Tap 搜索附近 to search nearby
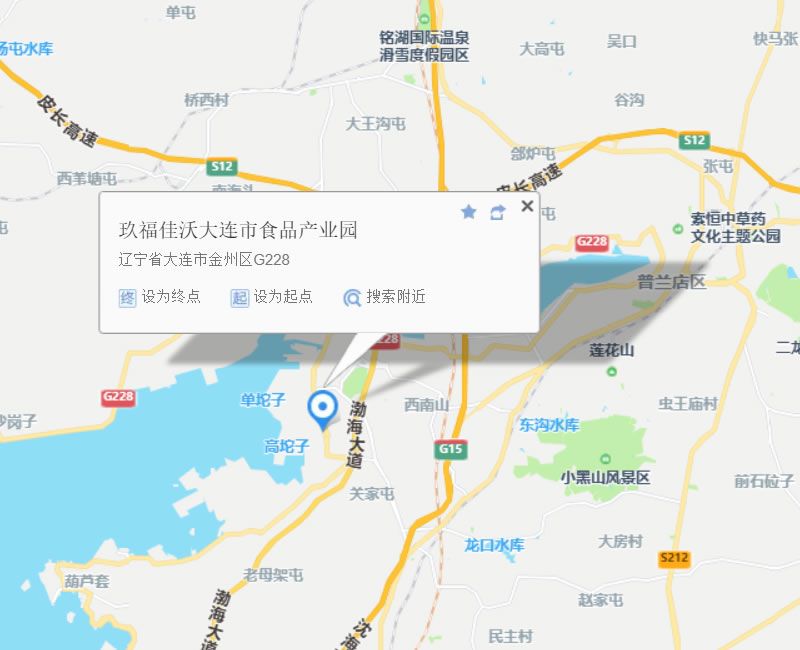The height and width of the screenshot is (650, 800). point(385,297)
